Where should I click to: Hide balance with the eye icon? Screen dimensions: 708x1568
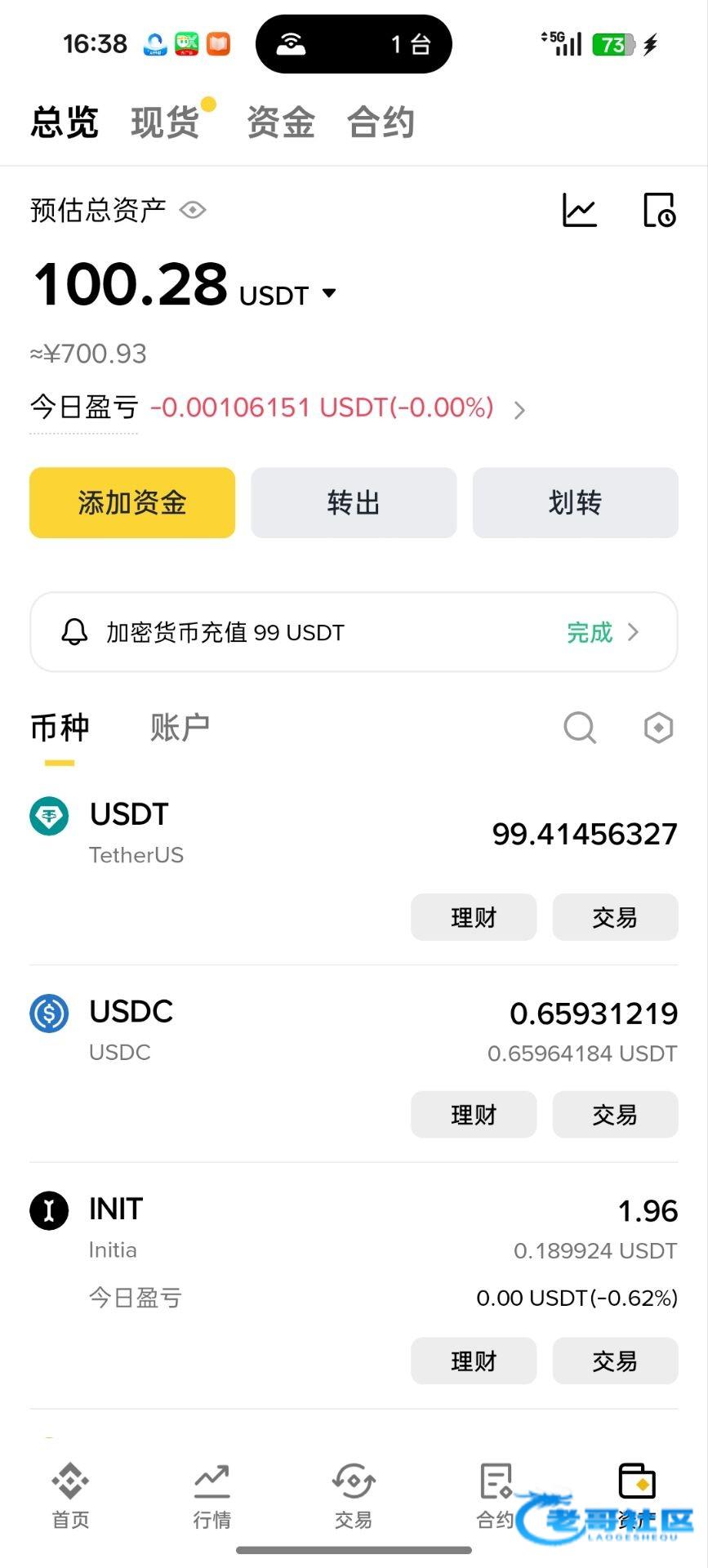(193, 211)
